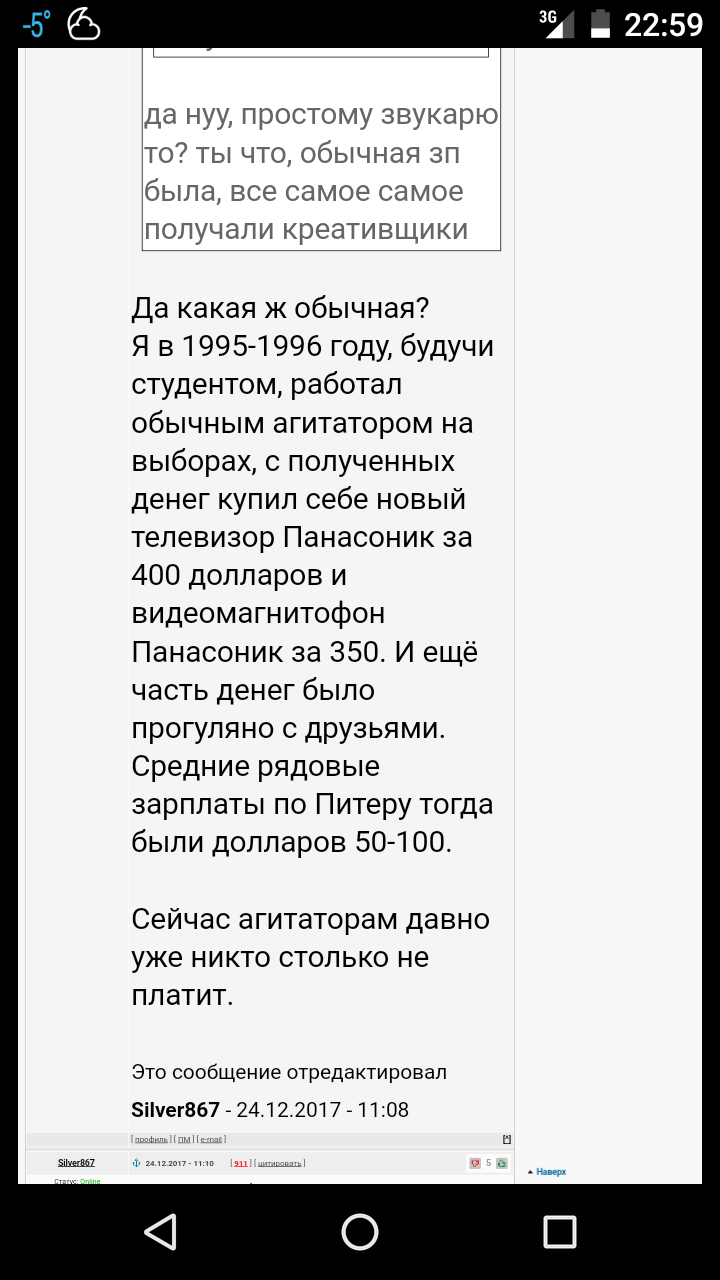Tap the small icon right of e-mail row
Viewport: 720px width, 1280px height.
(506, 1139)
